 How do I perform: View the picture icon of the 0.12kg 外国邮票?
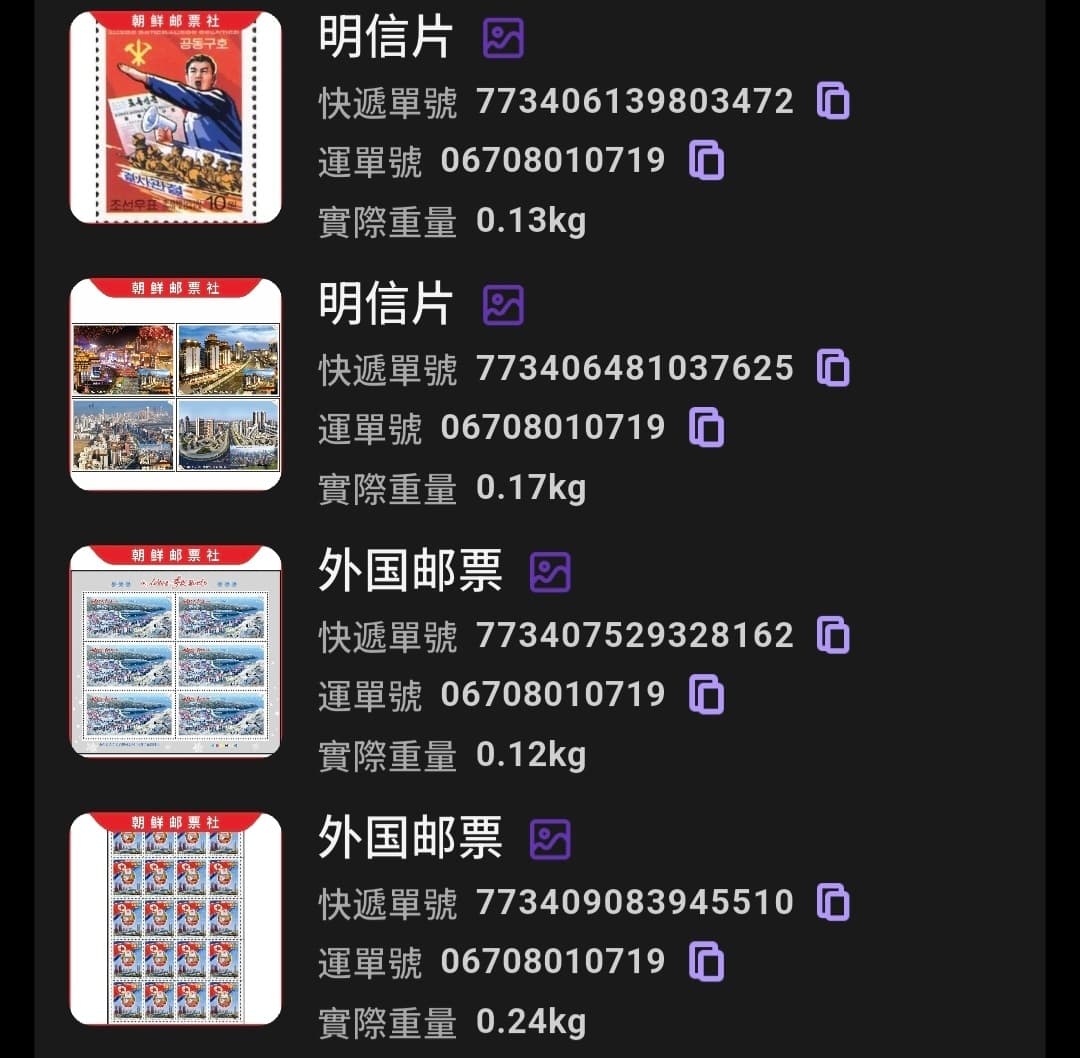pyautogui.click(x=550, y=572)
